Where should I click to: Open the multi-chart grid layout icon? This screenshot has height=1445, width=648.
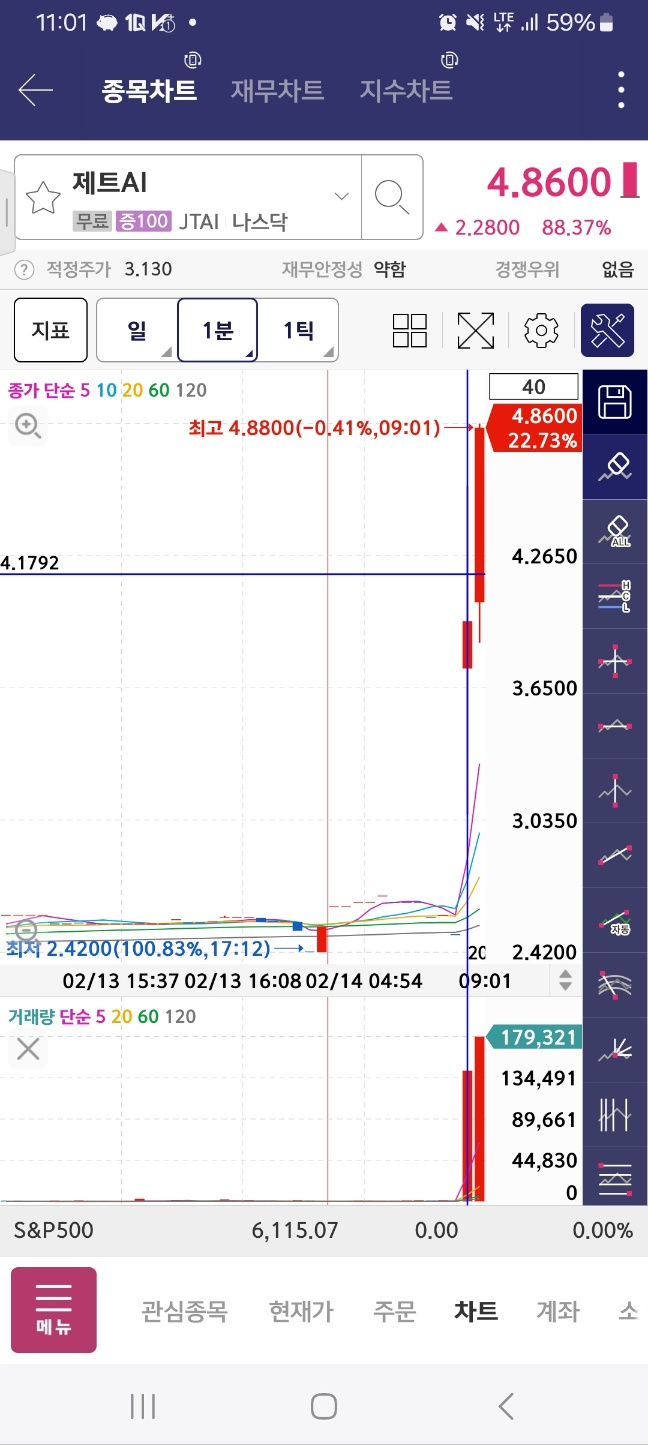(x=410, y=330)
